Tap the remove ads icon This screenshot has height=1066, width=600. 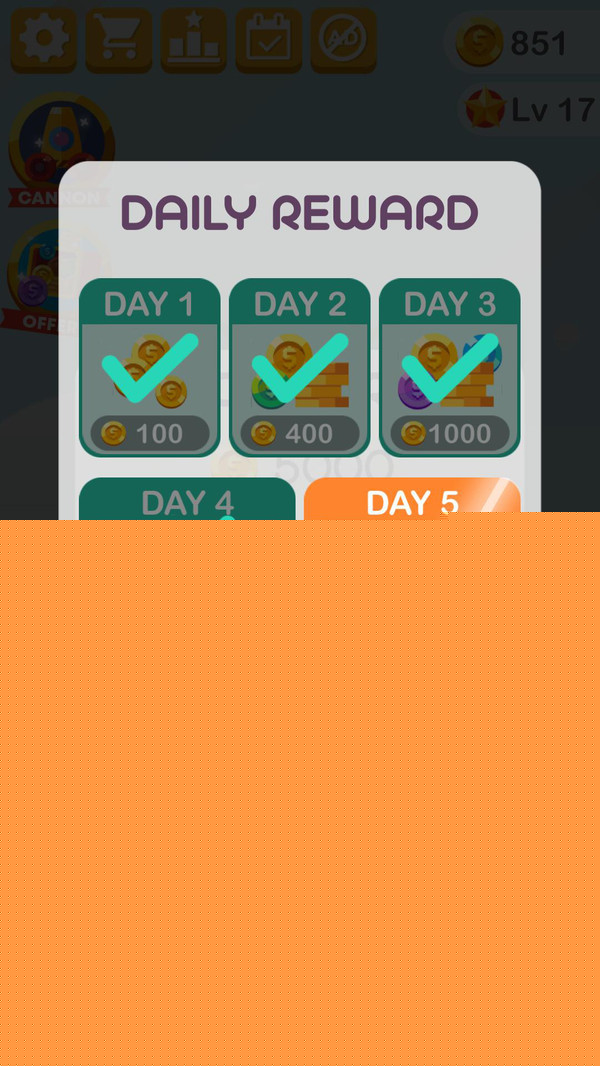point(343,40)
